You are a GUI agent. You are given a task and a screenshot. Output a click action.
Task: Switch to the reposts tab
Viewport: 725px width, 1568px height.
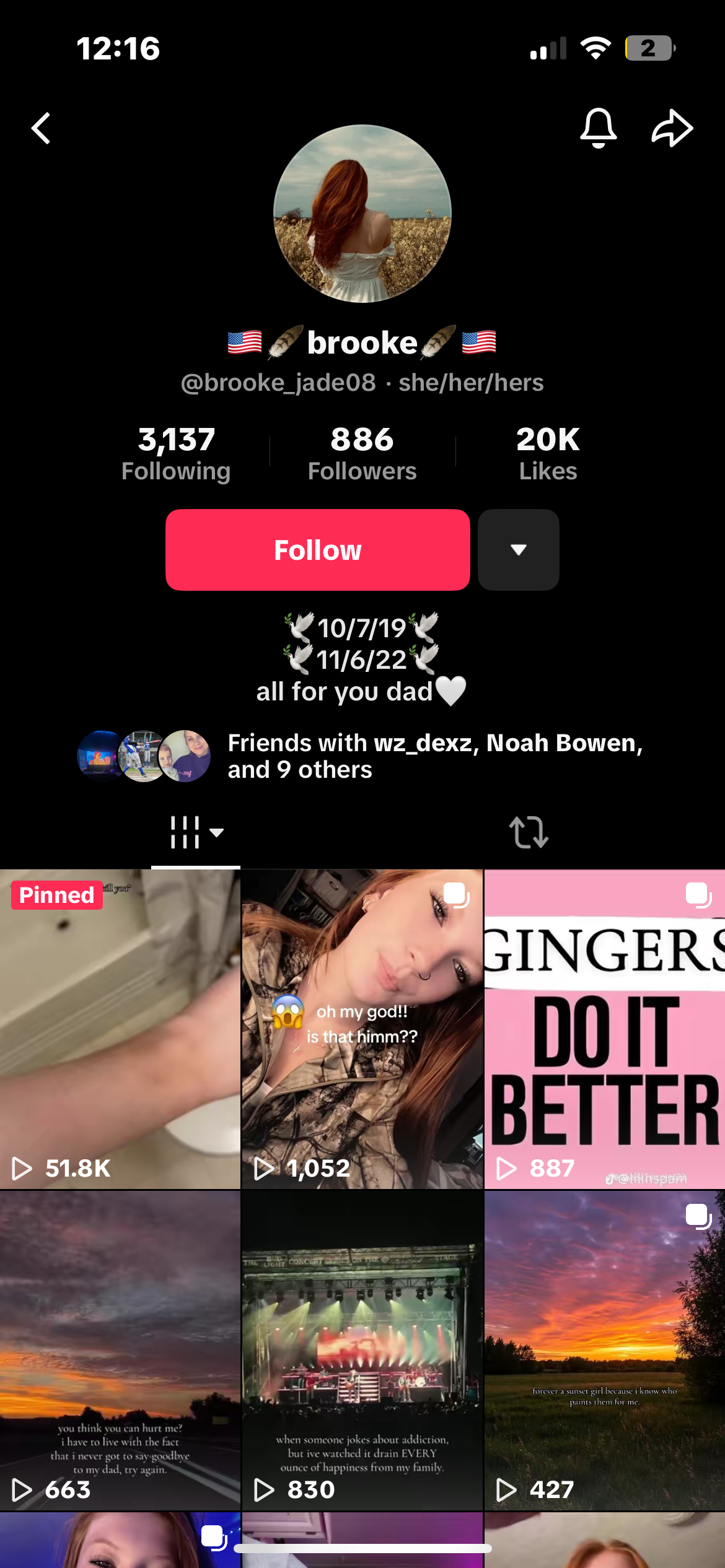[529, 832]
